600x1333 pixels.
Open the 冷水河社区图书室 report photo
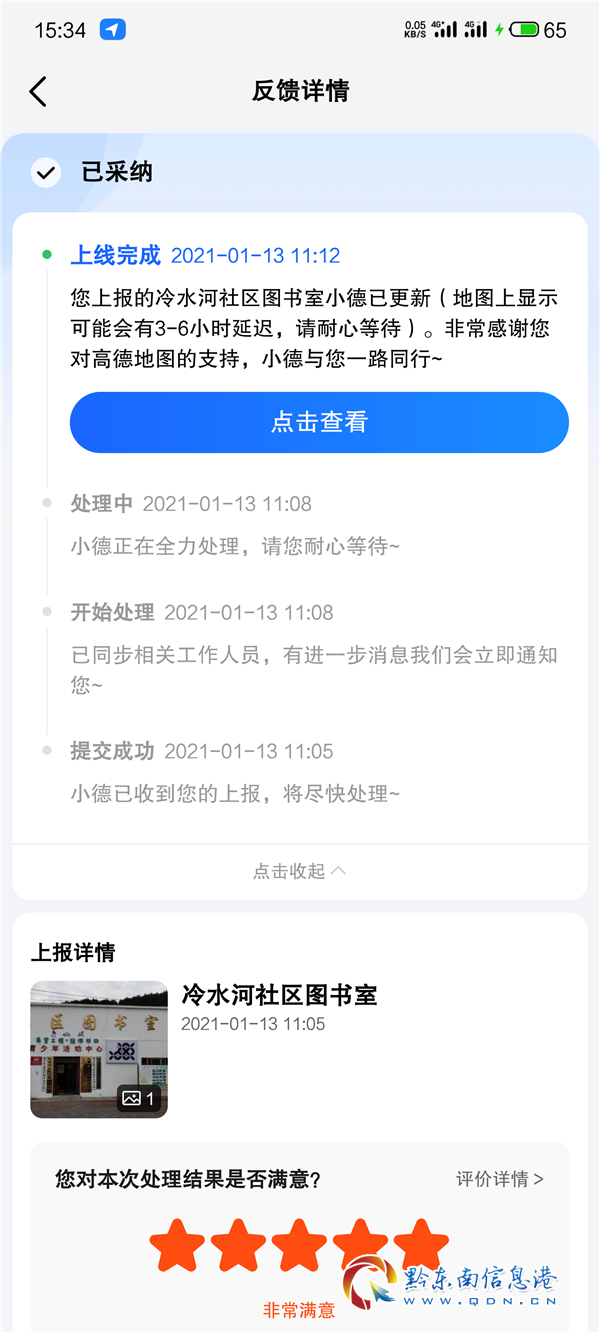click(99, 1048)
